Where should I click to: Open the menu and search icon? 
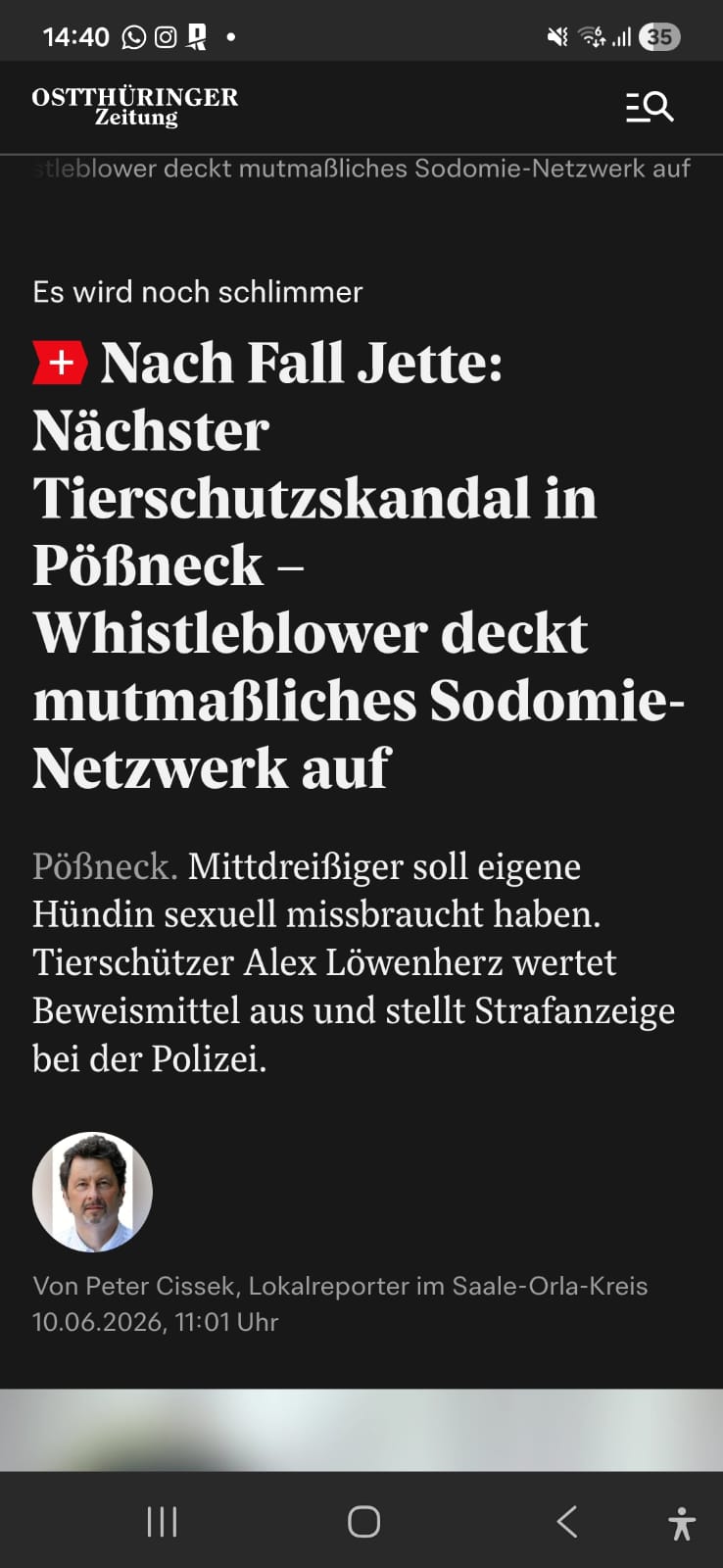coord(650,107)
